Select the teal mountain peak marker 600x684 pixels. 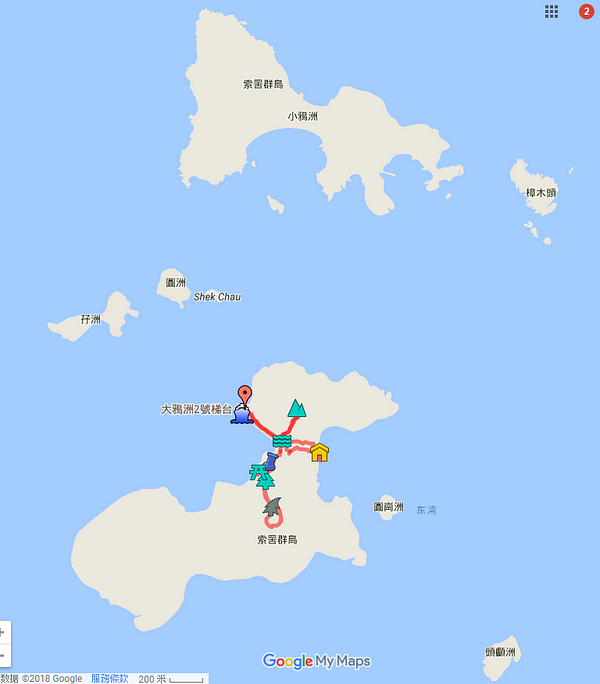click(296, 408)
